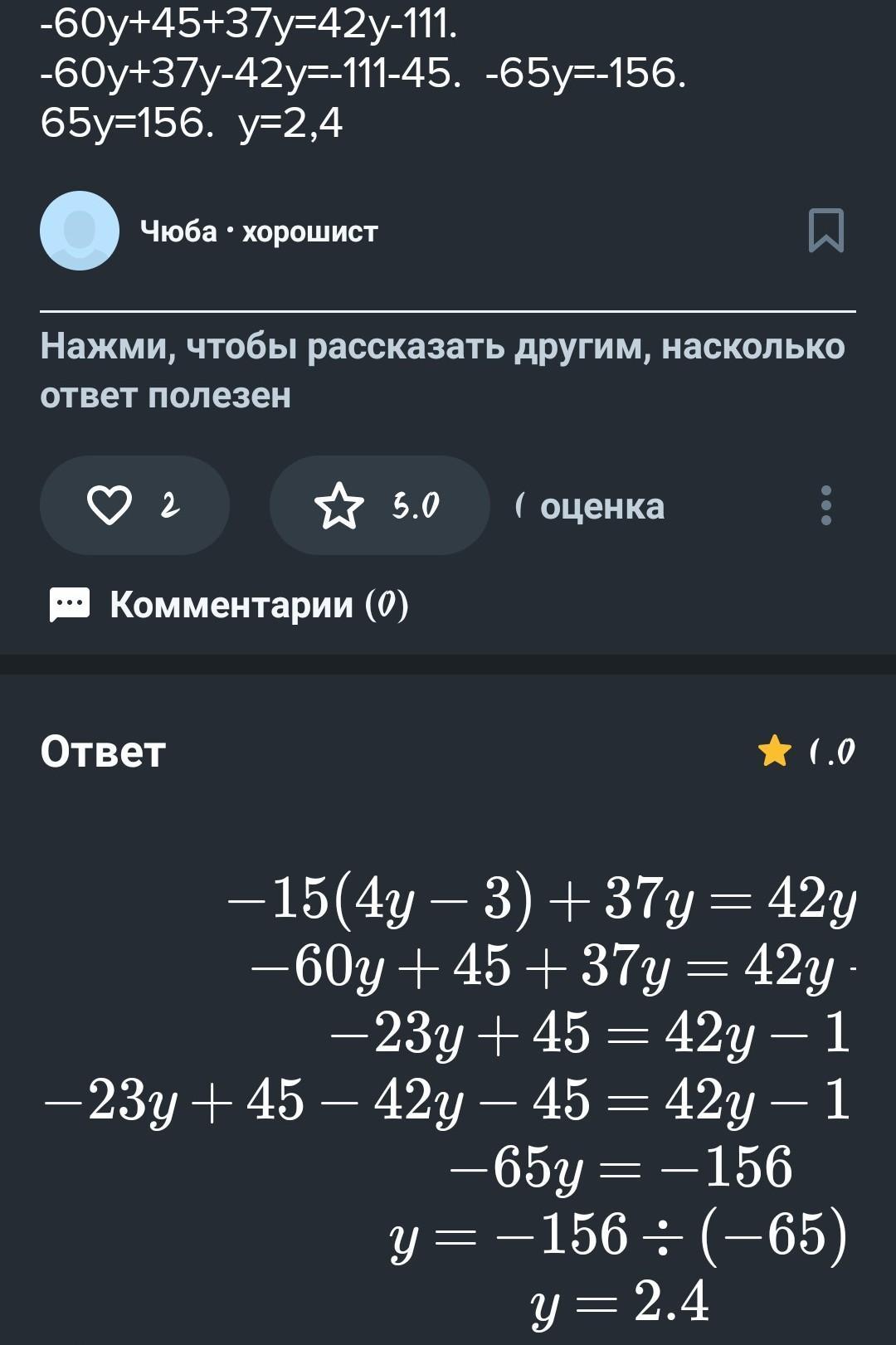Open Чюба's profile avatar
The height and width of the screenshot is (1345, 896).
pos(80,231)
